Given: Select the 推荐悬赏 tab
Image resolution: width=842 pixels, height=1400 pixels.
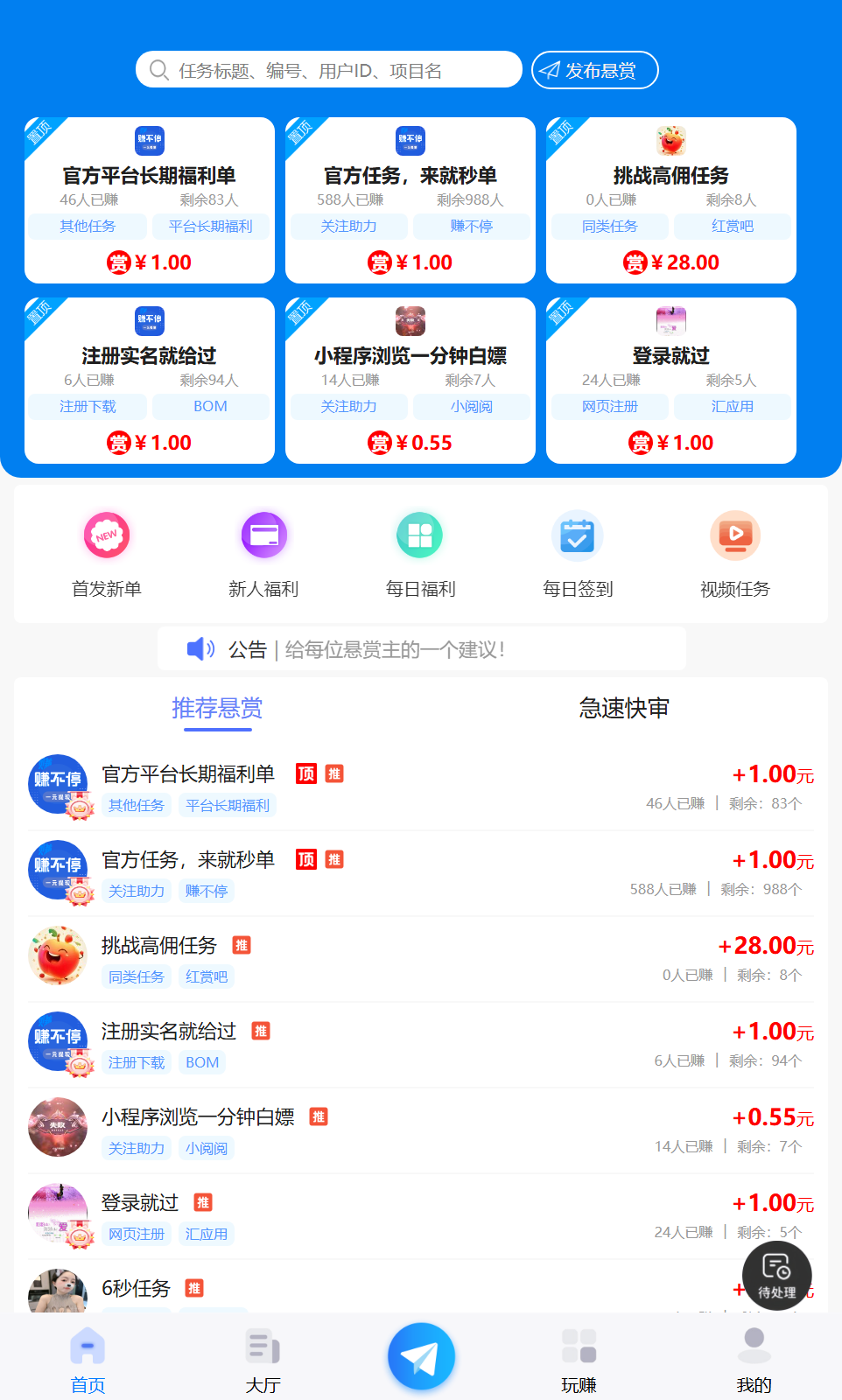Looking at the screenshot, I should click(217, 708).
